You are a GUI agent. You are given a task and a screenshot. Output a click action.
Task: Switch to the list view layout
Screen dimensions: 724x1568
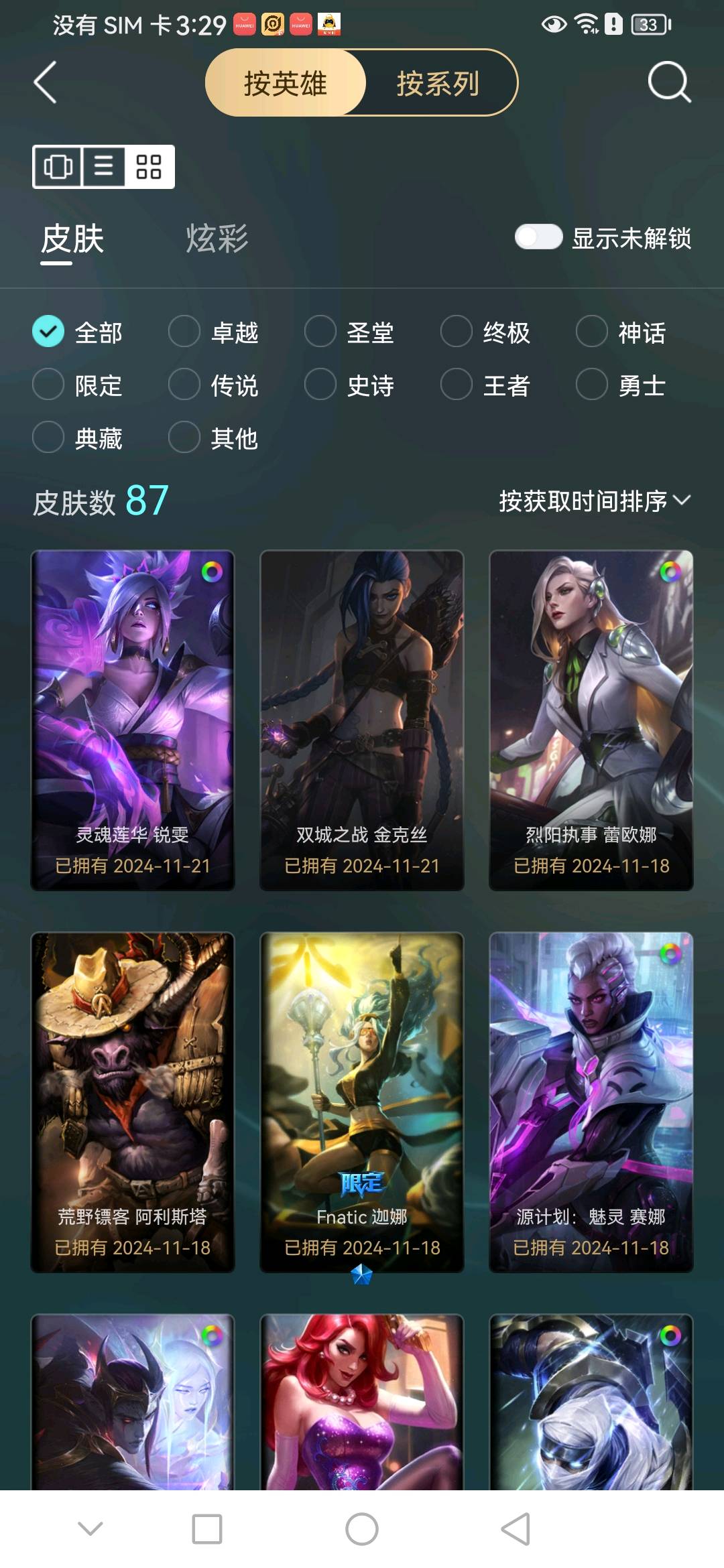pos(103,166)
